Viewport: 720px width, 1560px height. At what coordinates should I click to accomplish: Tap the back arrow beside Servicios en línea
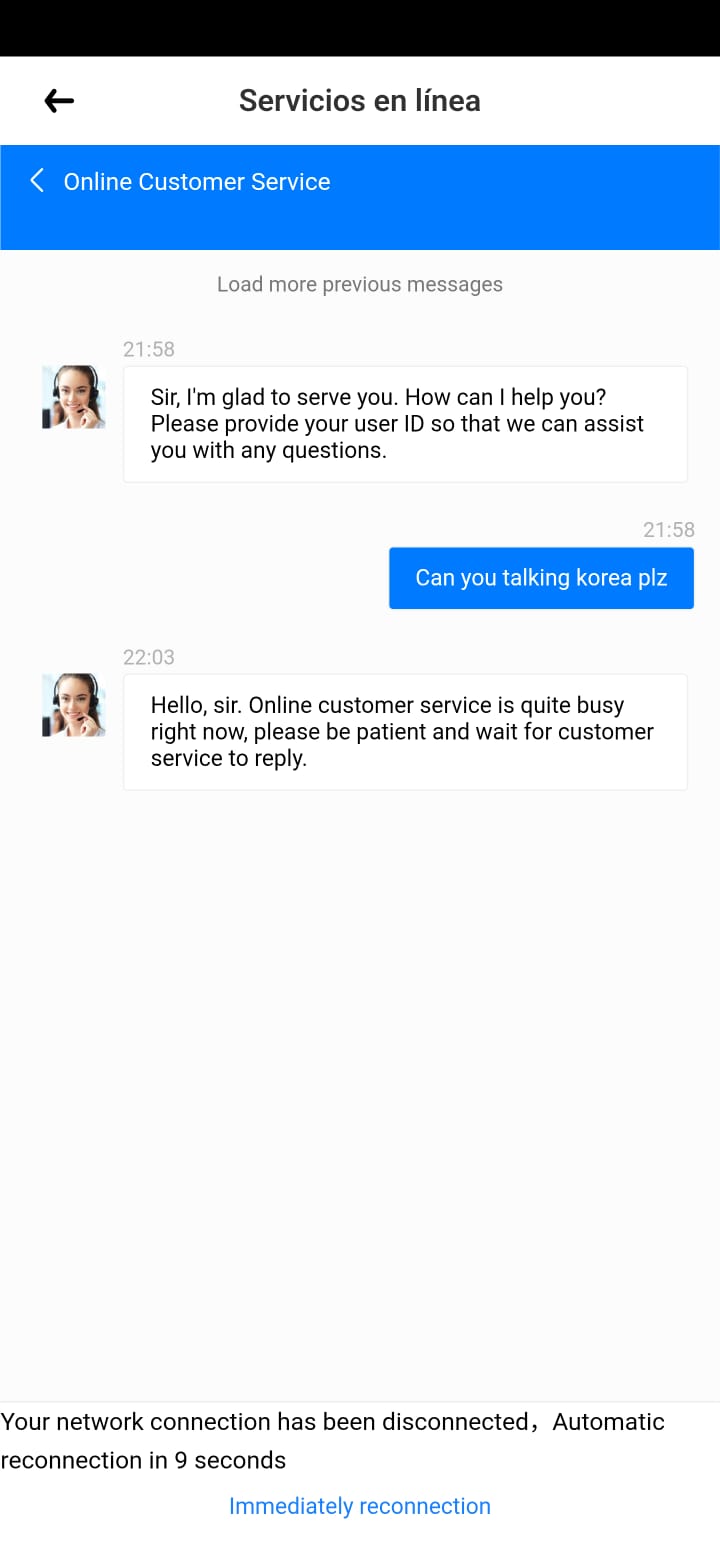click(x=59, y=100)
